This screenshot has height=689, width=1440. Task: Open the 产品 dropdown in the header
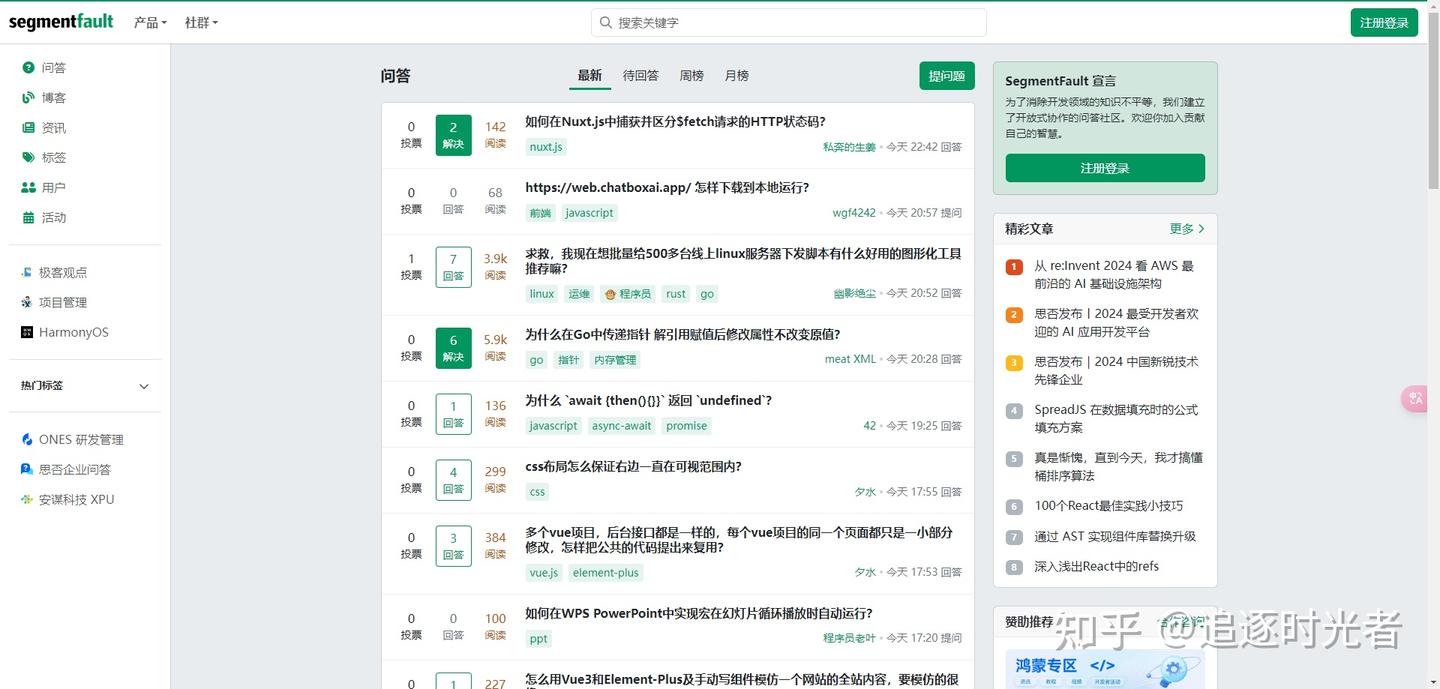150,22
